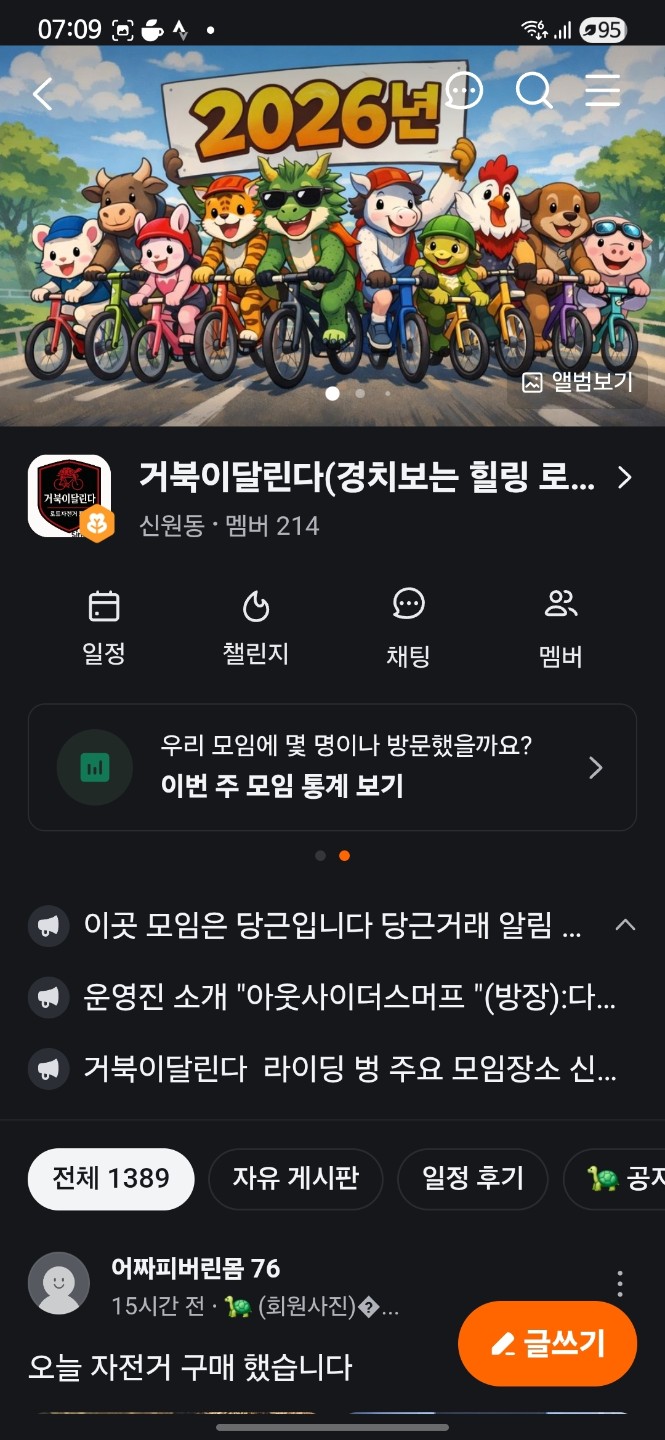Image resolution: width=665 pixels, height=1440 pixels.
Task: Open the 챌린지 challenge section
Action: tap(256, 627)
